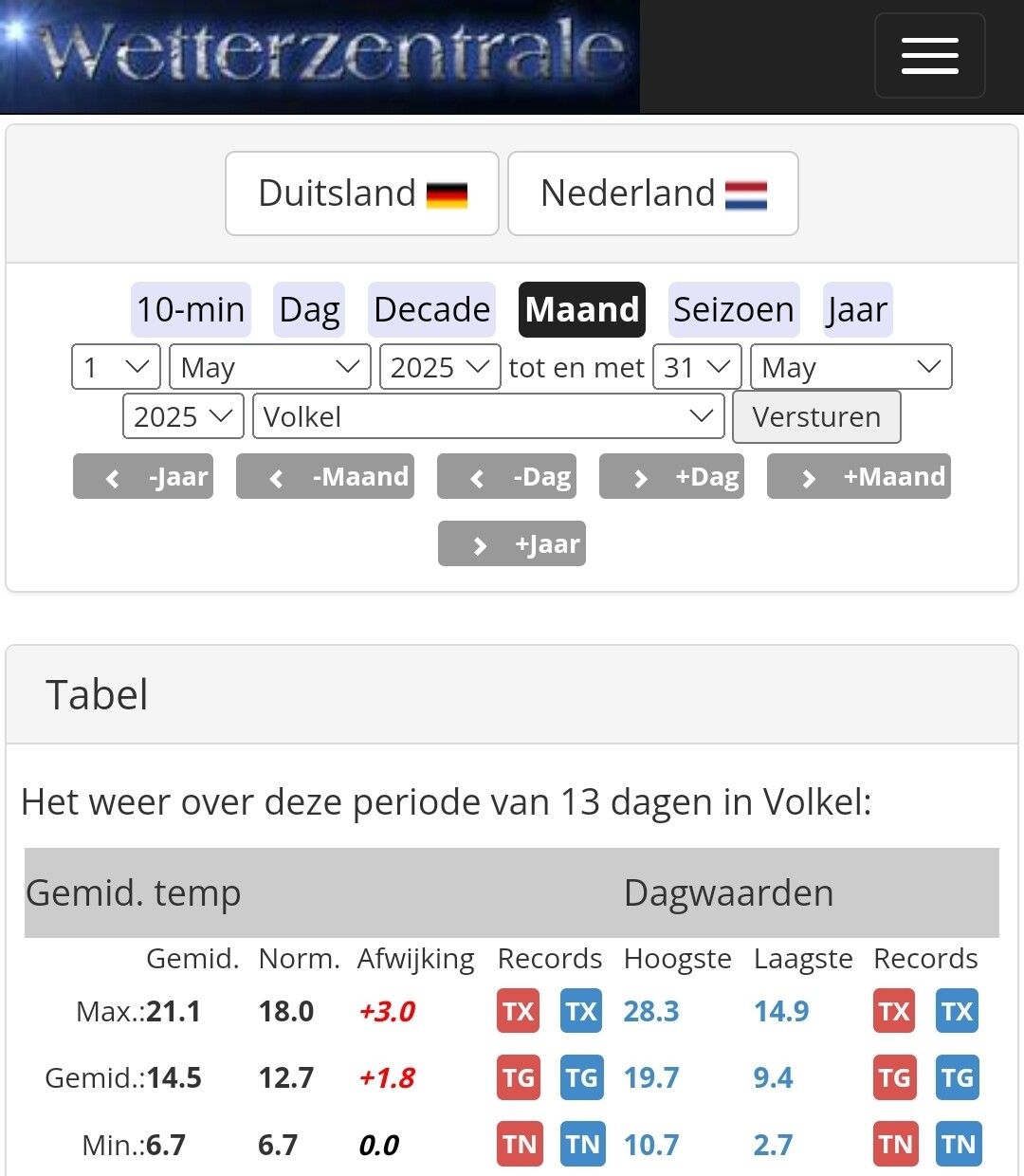Switch to the Jaar view

(857, 310)
